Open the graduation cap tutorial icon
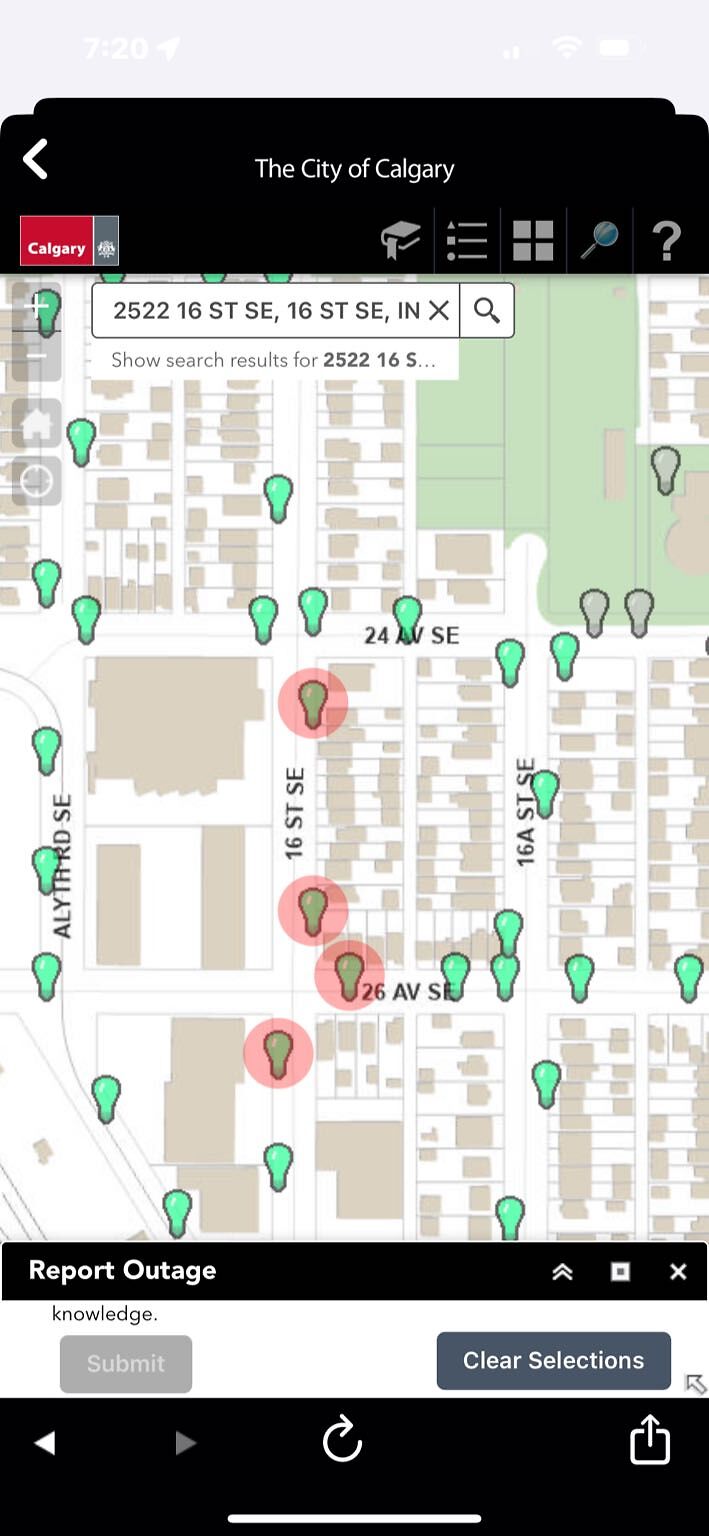The height and width of the screenshot is (1536, 709). tap(401, 240)
